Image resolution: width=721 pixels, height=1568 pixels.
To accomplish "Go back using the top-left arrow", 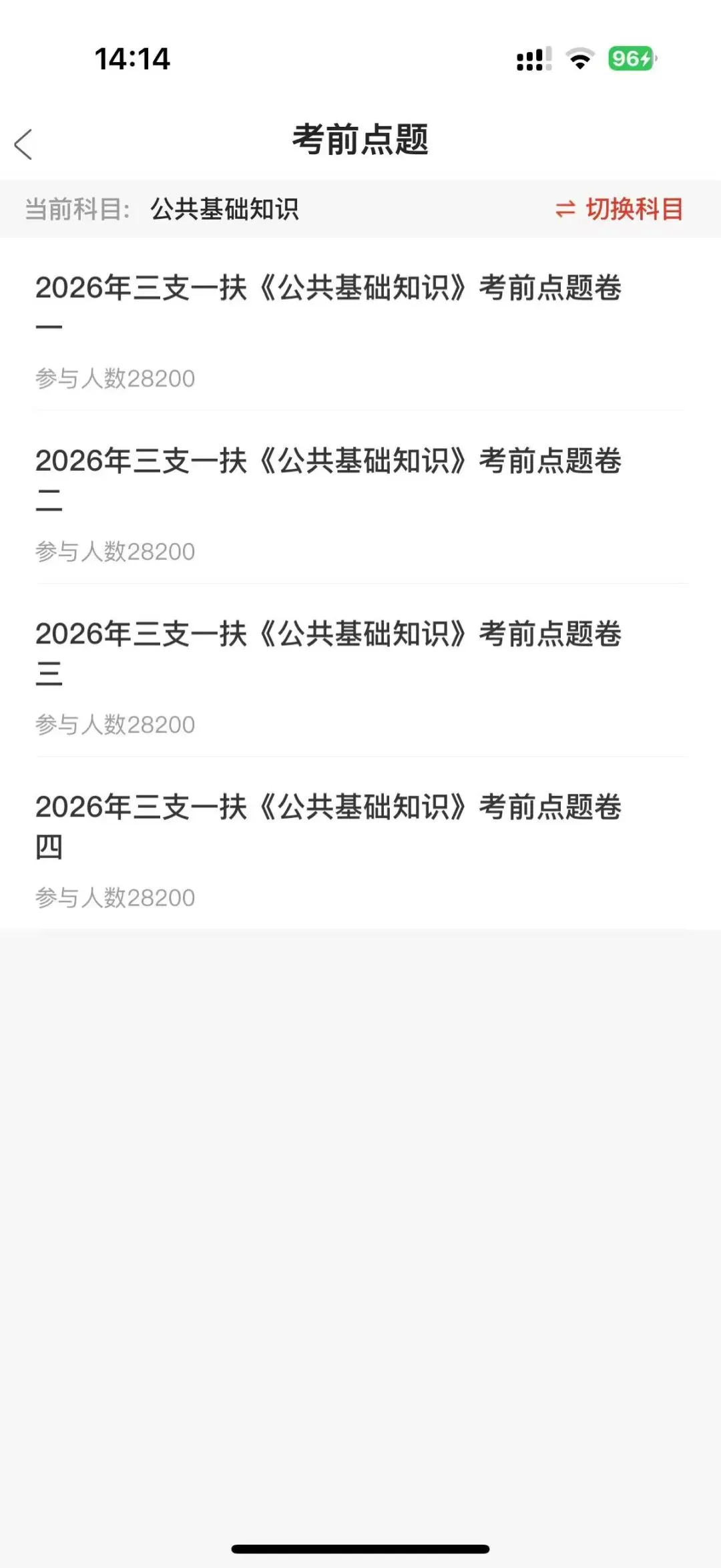I will (24, 144).
